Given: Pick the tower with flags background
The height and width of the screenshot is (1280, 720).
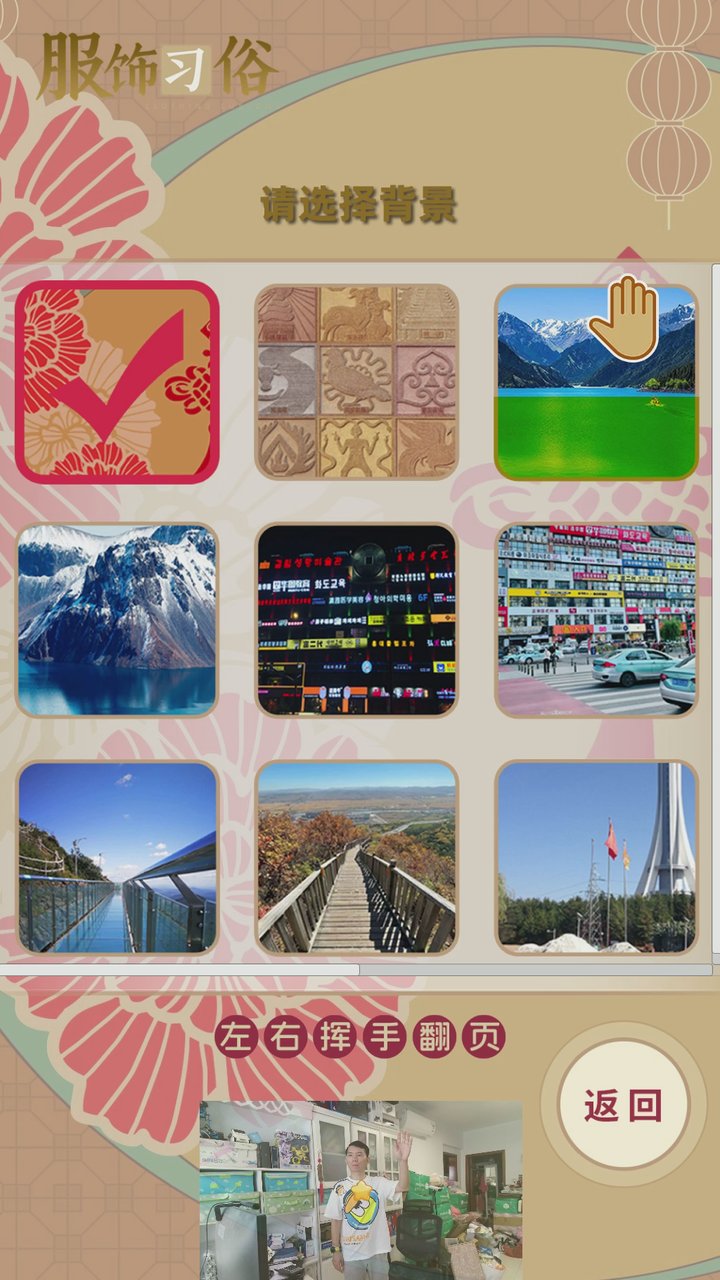Looking at the screenshot, I should [597, 858].
